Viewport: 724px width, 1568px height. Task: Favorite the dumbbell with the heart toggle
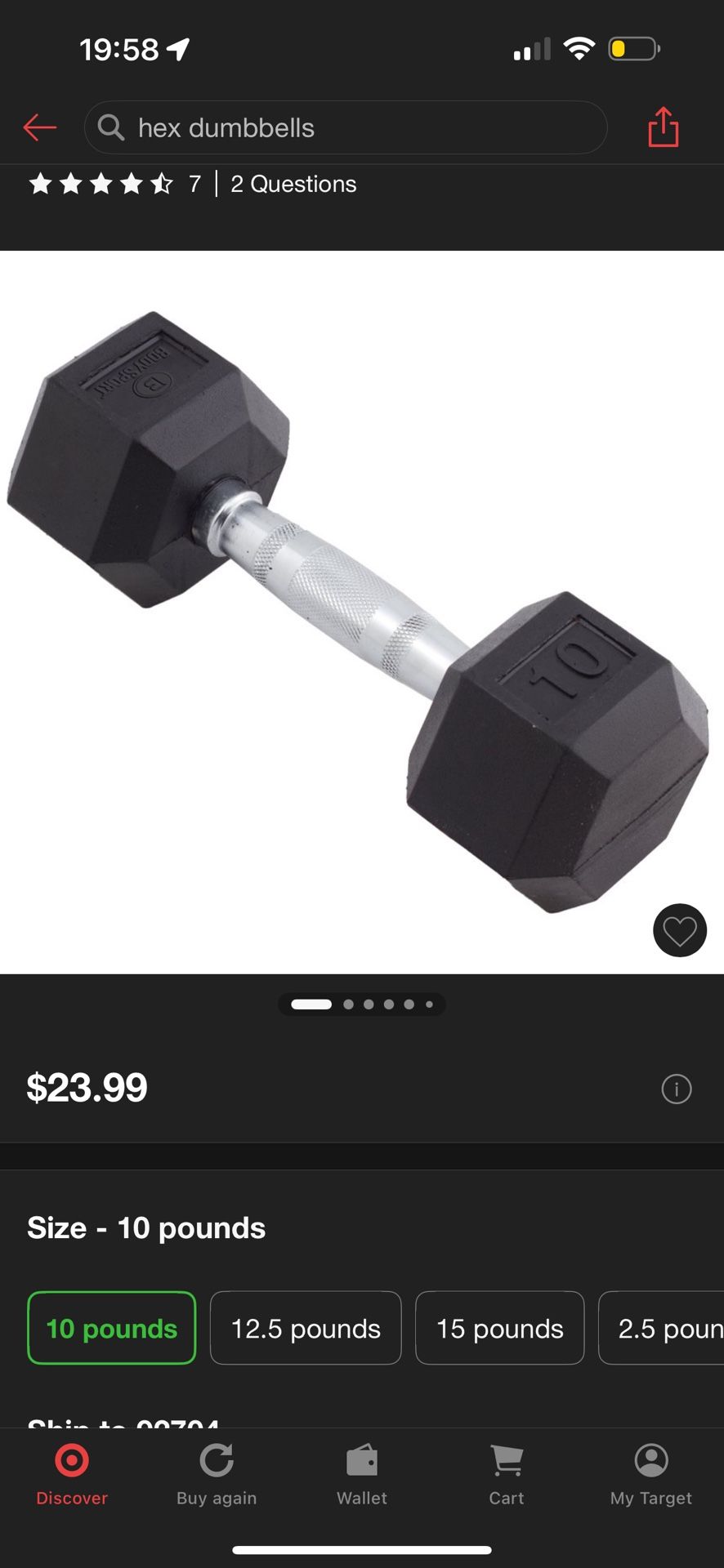click(679, 930)
